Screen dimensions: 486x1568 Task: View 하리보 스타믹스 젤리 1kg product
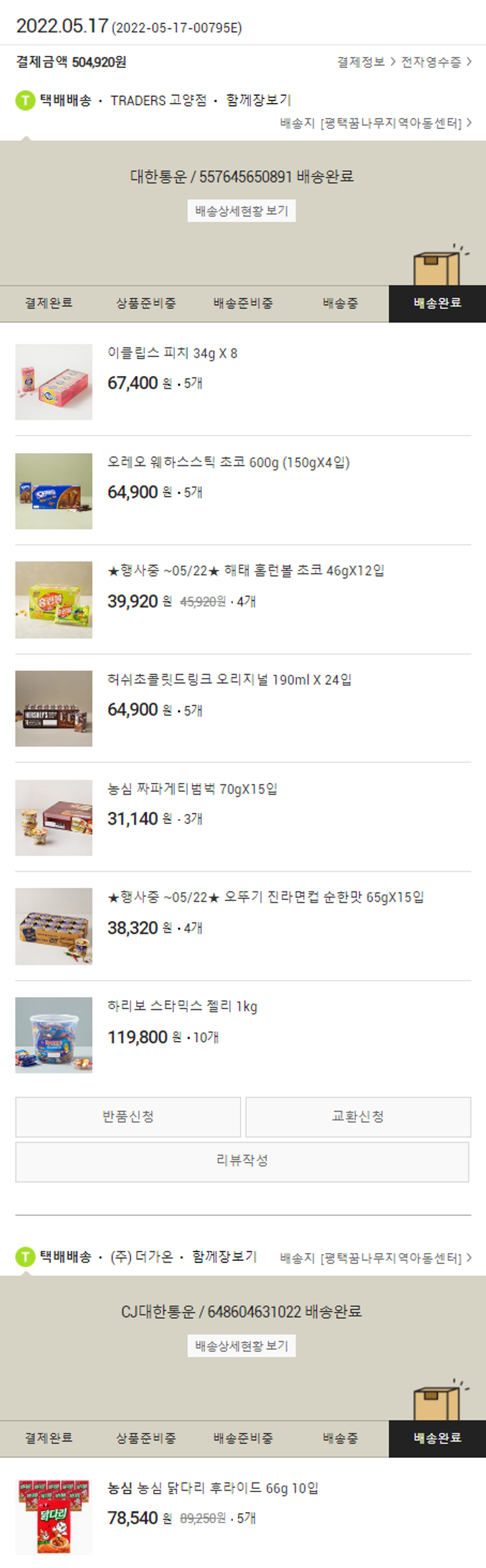[182, 1006]
